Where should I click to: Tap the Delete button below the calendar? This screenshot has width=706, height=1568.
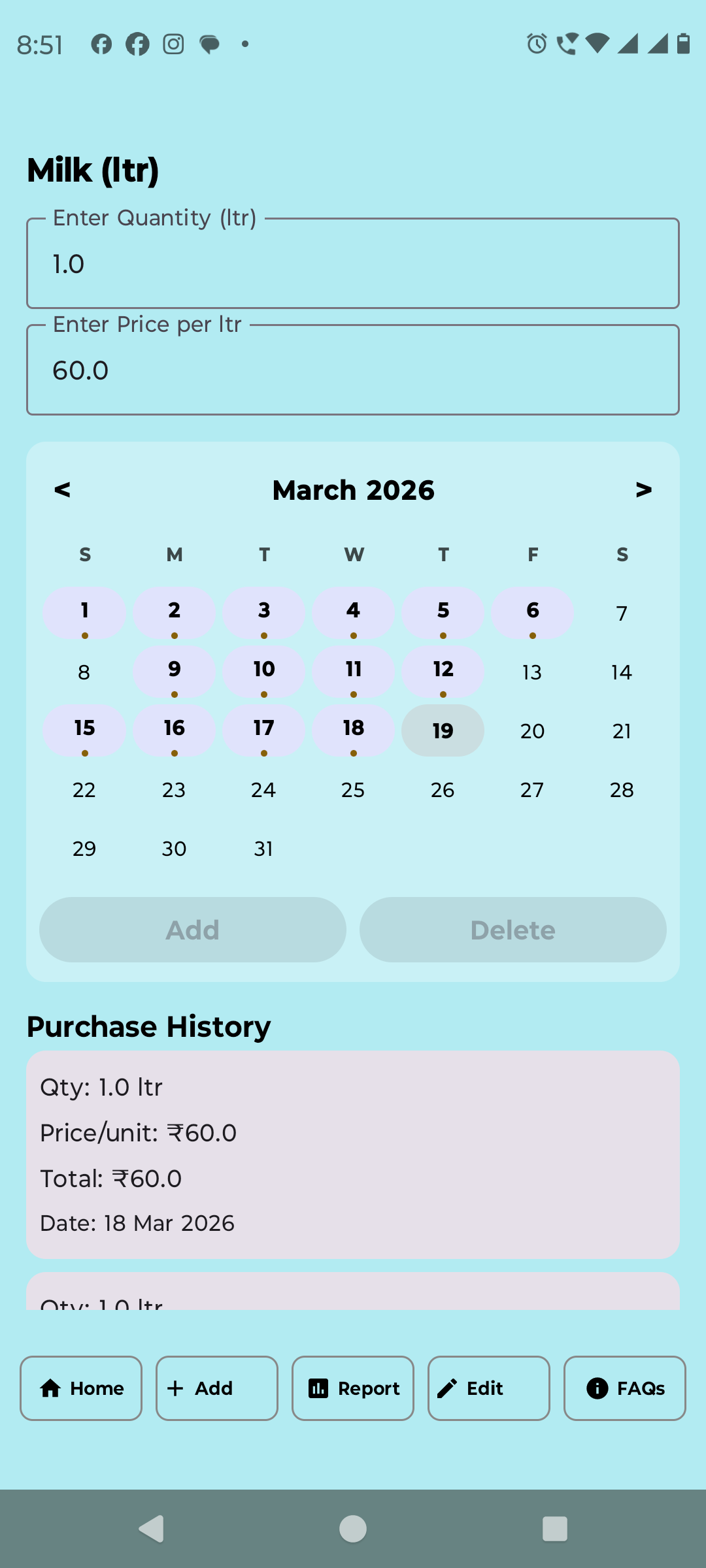(x=513, y=930)
